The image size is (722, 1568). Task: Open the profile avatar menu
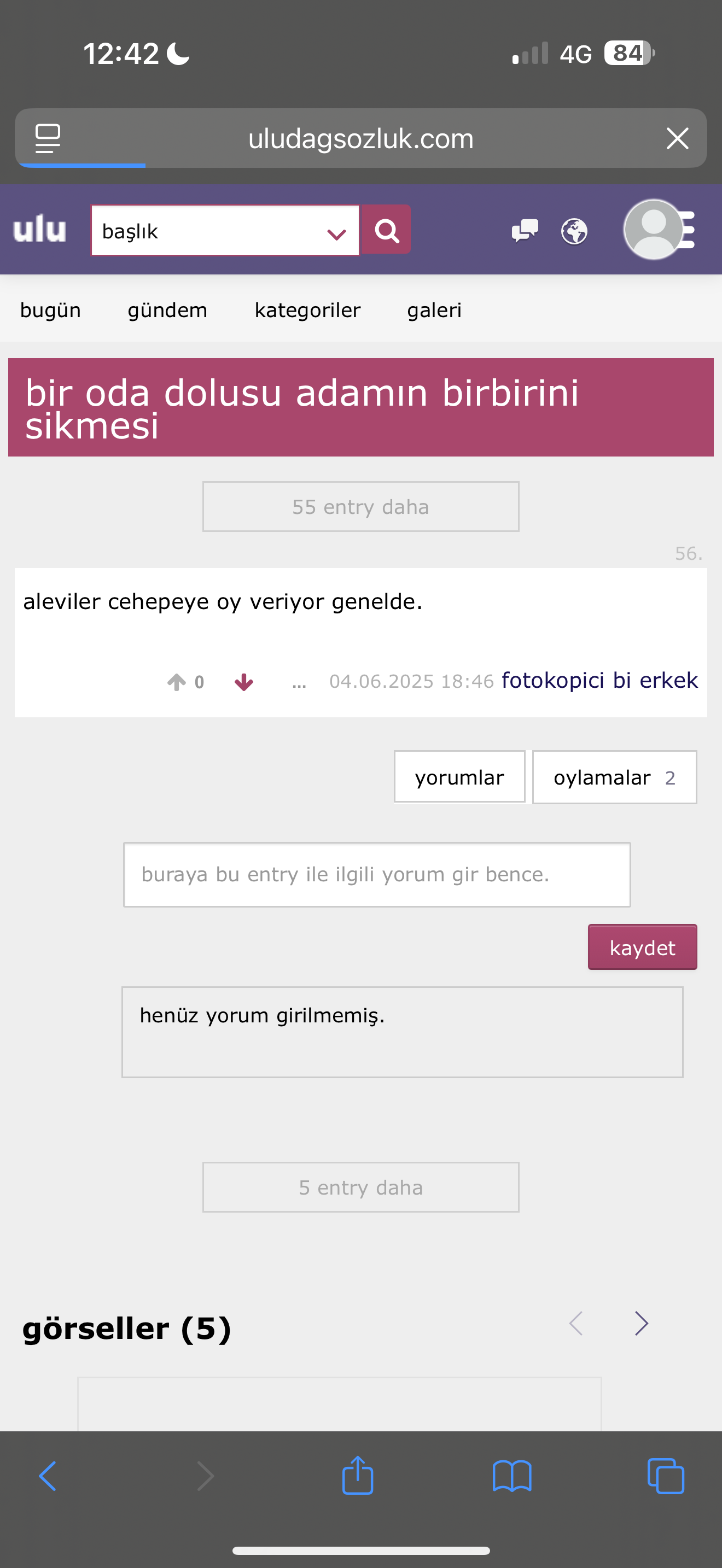coord(659,230)
